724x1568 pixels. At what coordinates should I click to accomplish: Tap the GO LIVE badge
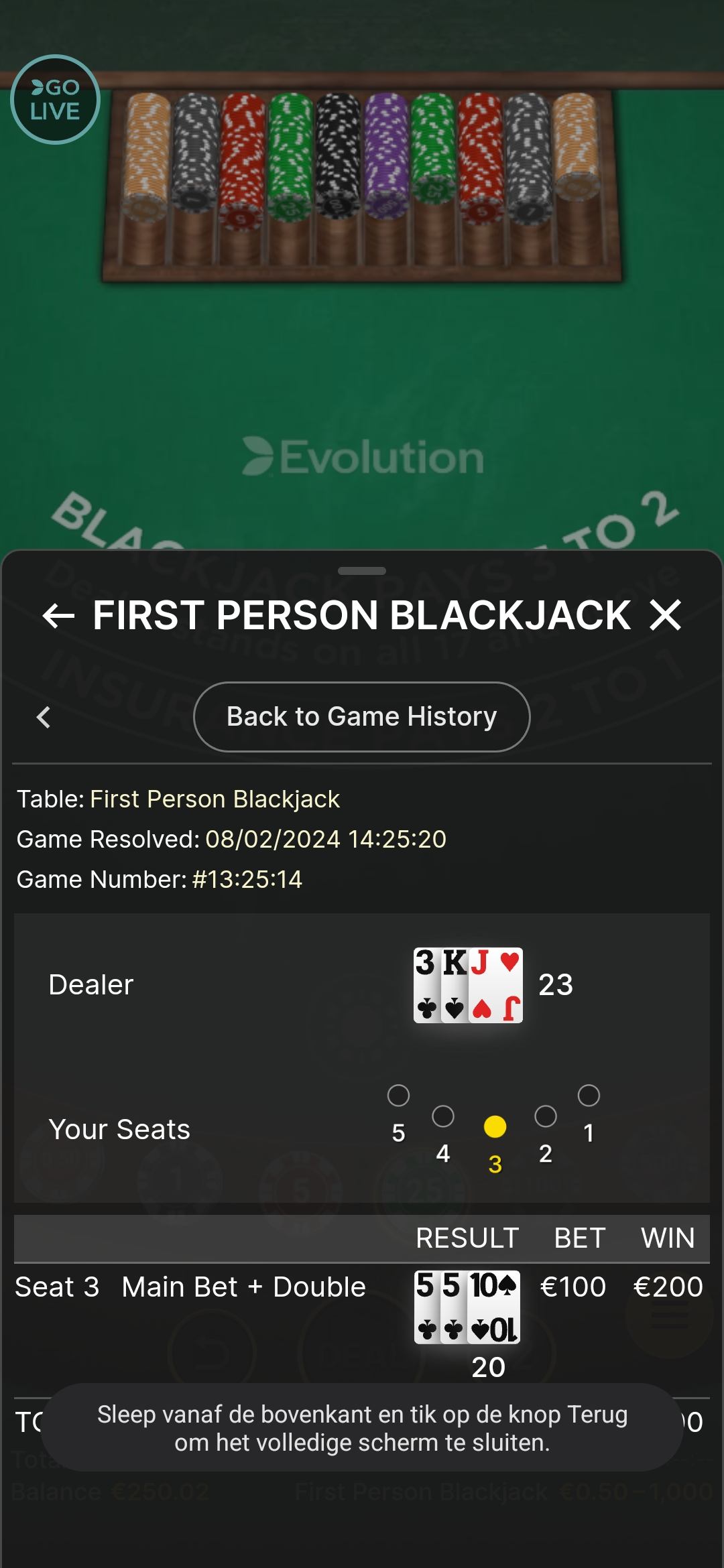tap(57, 99)
